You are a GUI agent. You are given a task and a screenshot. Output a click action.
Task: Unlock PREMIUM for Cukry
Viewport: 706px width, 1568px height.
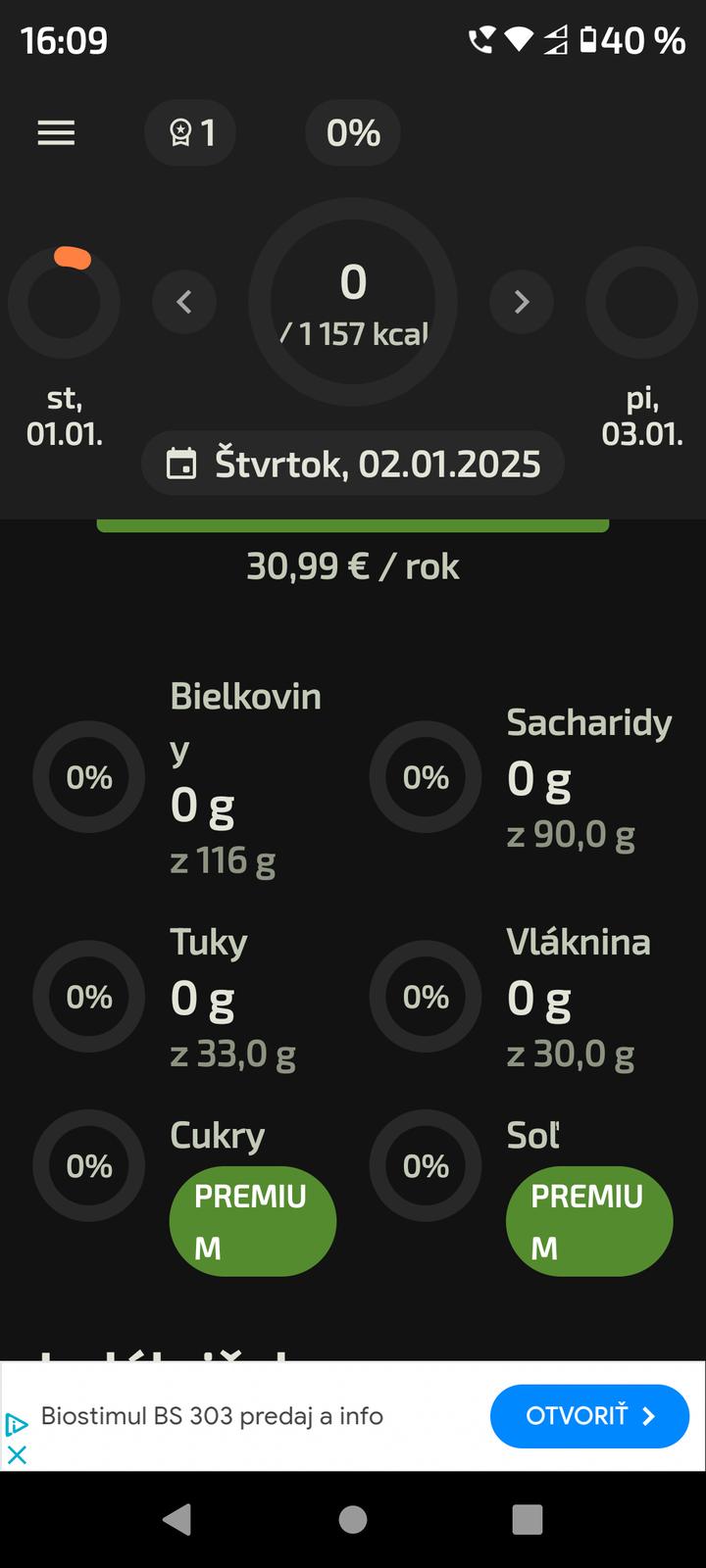pyautogui.click(x=252, y=1221)
